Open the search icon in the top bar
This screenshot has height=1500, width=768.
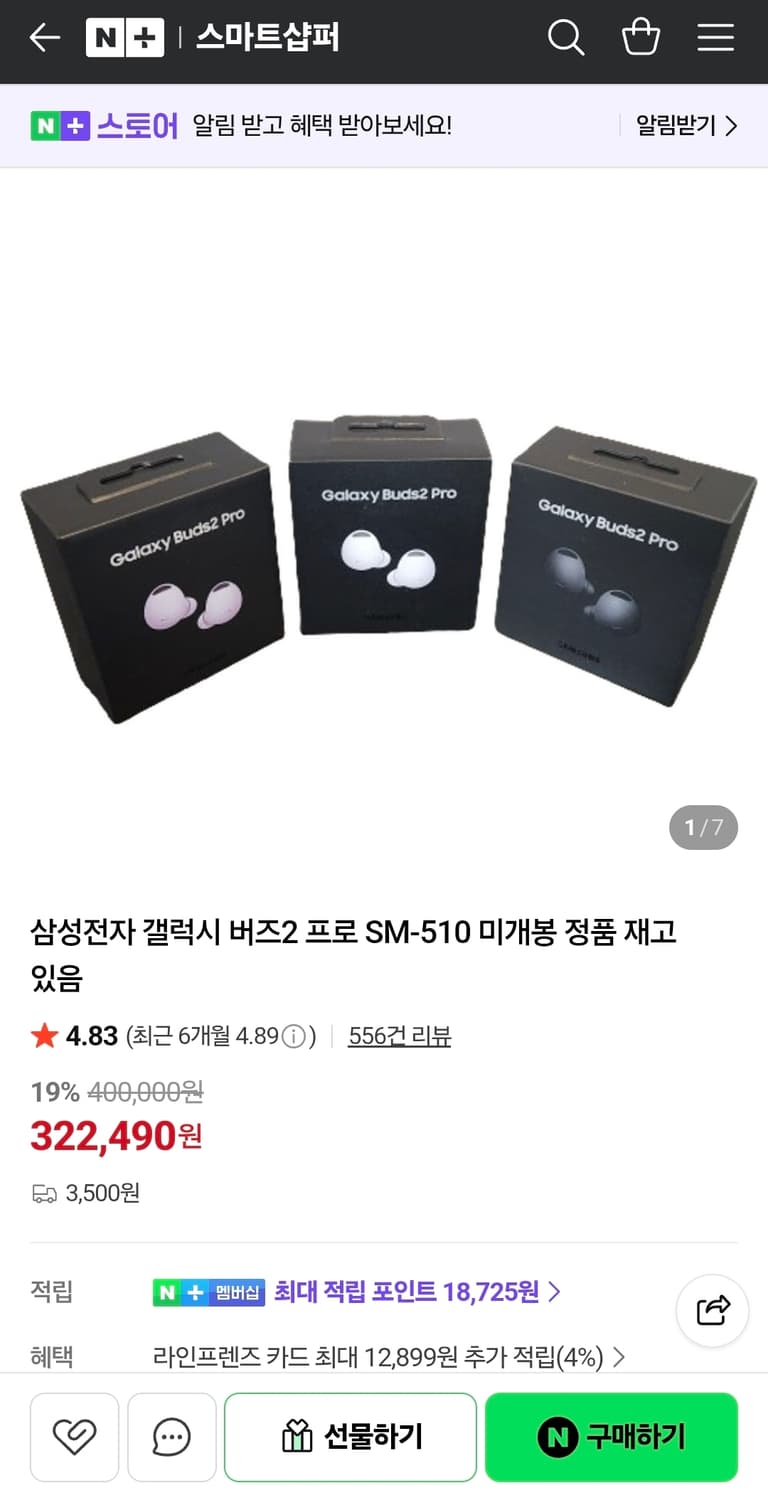click(566, 38)
